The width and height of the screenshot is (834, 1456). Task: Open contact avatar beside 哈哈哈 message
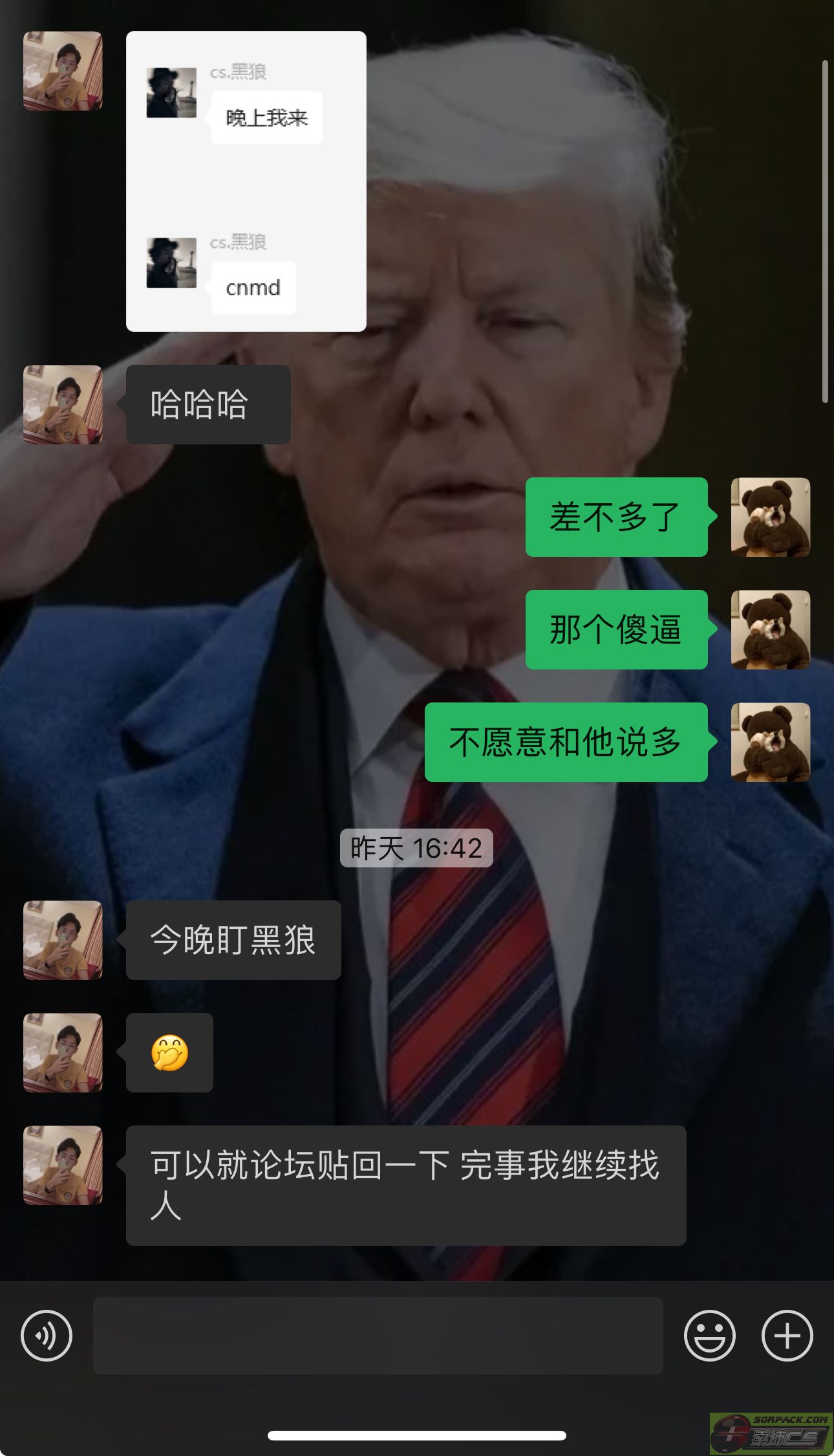pyautogui.click(x=63, y=405)
